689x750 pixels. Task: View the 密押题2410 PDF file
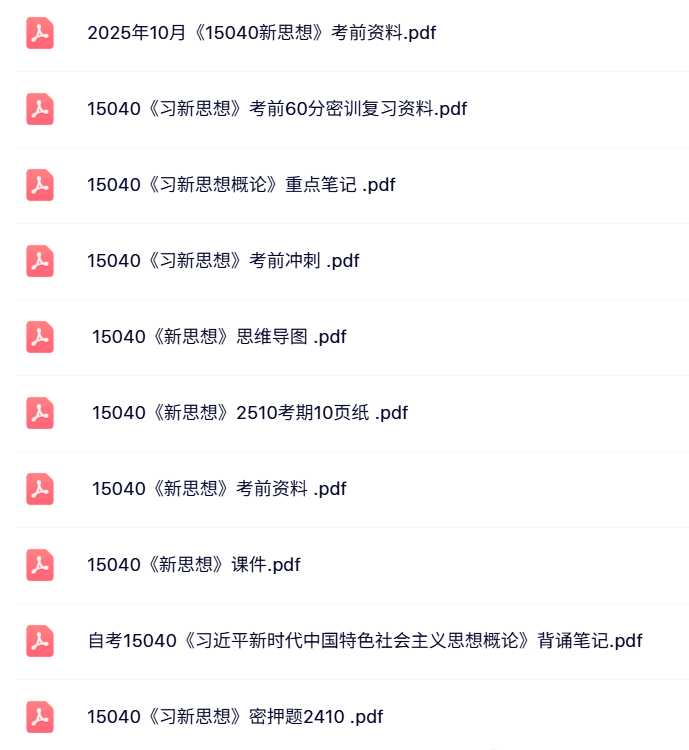coord(235,717)
